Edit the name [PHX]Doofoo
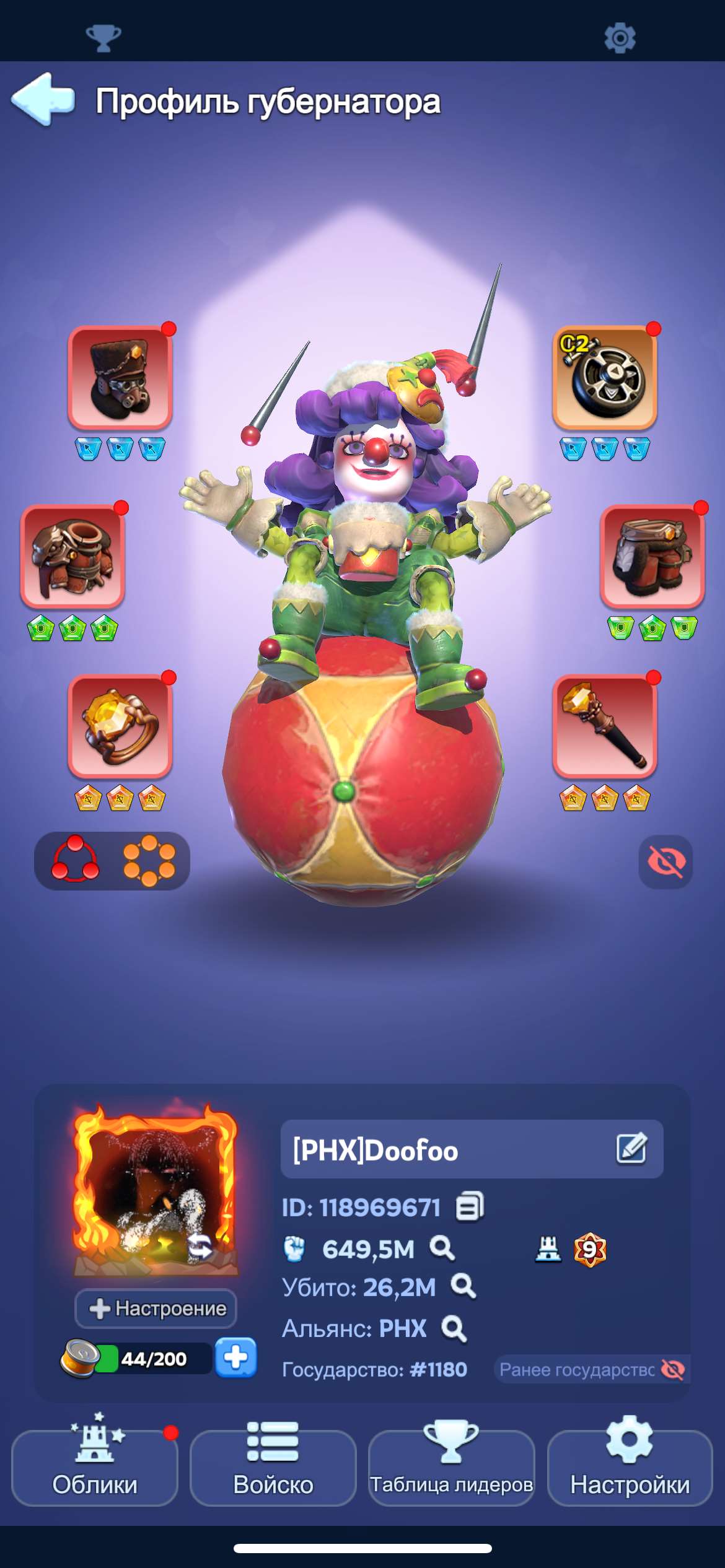725x1568 pixels. click(x=631, y=1149)
